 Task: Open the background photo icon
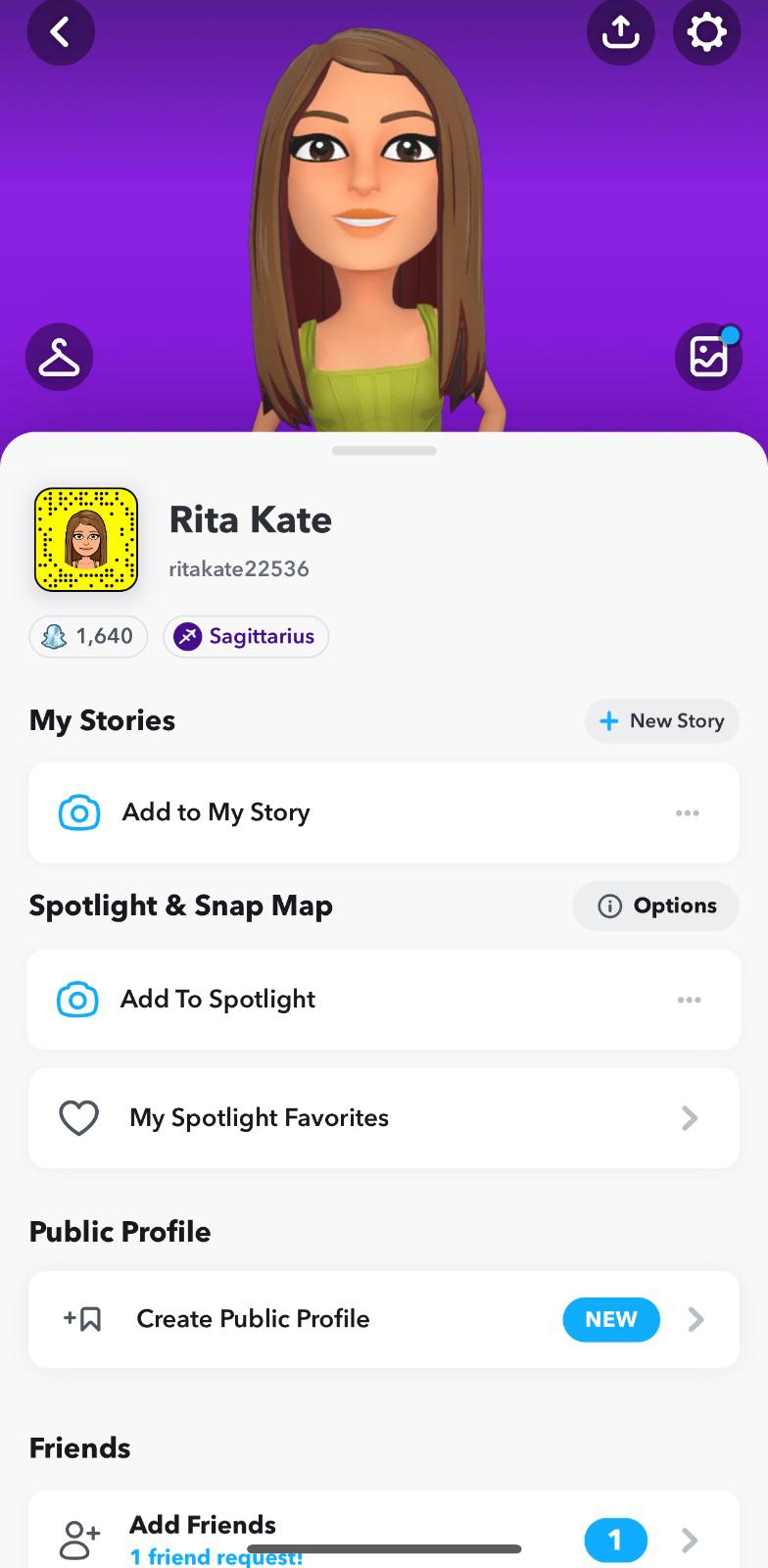(708, 357)
